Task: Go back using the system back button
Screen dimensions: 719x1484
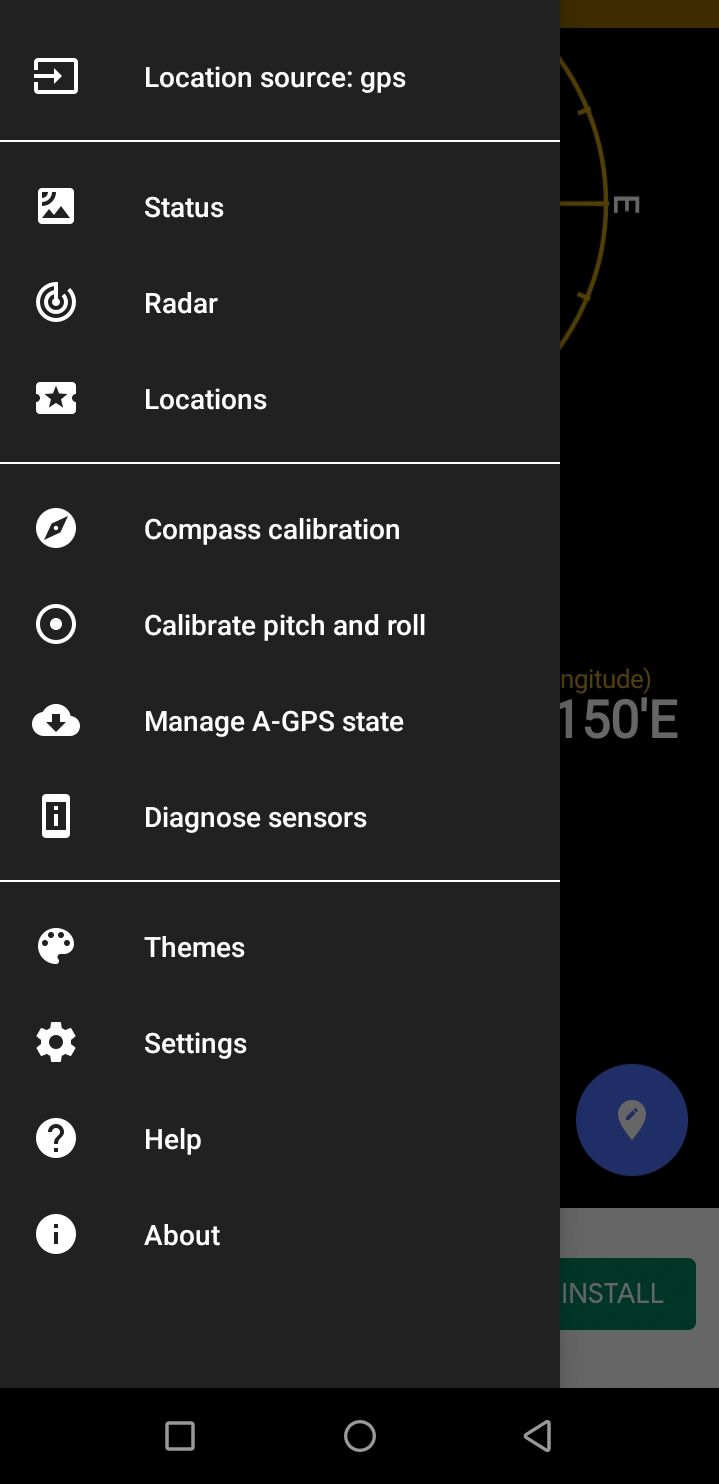Action: tap(538, 1436)
